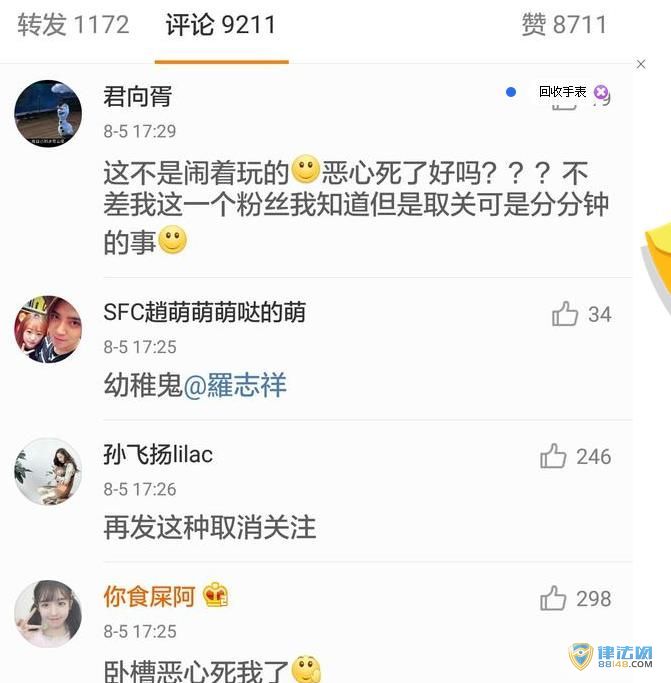
Task: Open the @羅志祥 mention link
Action: point(235,384)
